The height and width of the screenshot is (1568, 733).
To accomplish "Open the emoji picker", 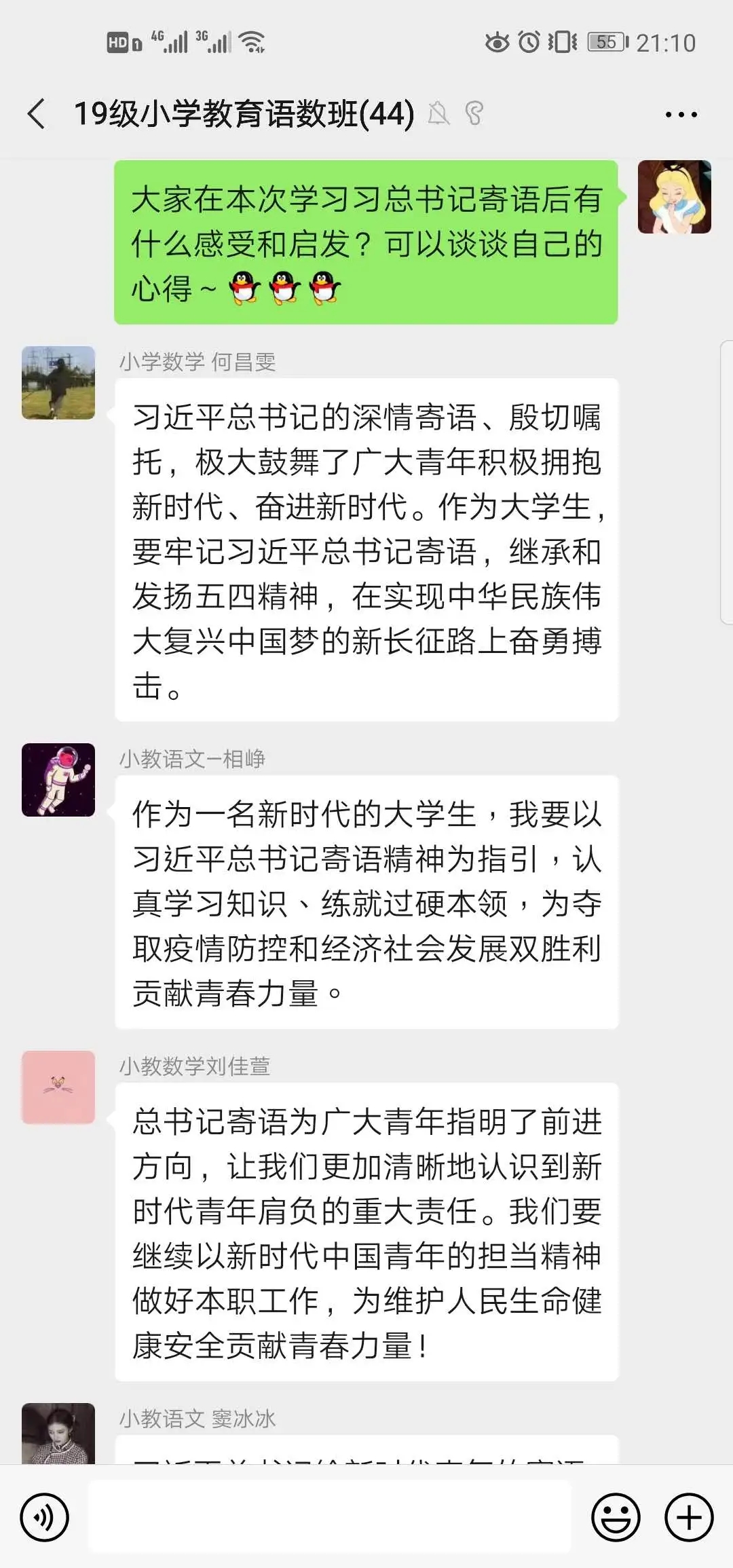I will click(x=616, y=1517).
